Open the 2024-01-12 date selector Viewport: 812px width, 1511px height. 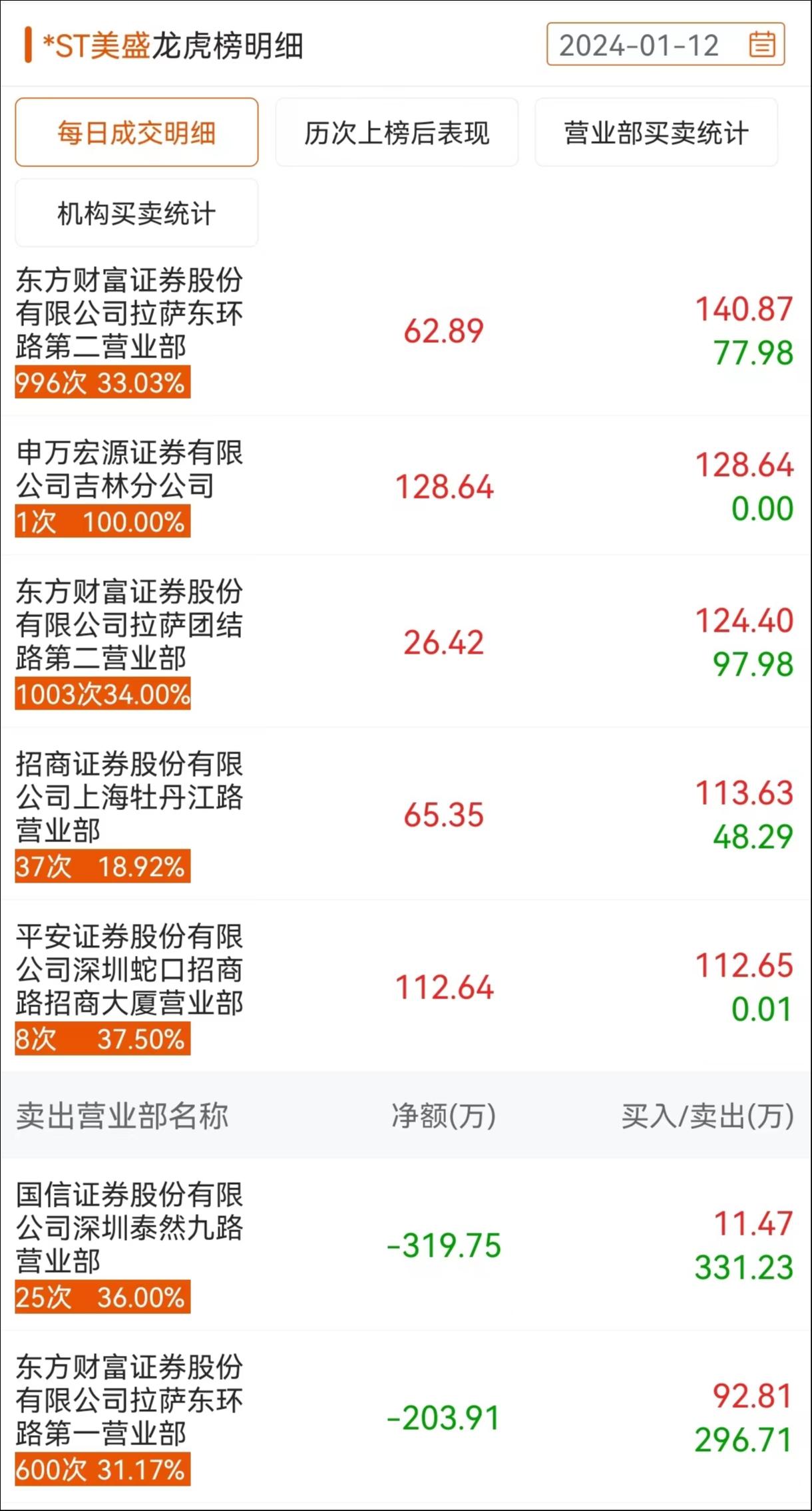pos(640,45)
